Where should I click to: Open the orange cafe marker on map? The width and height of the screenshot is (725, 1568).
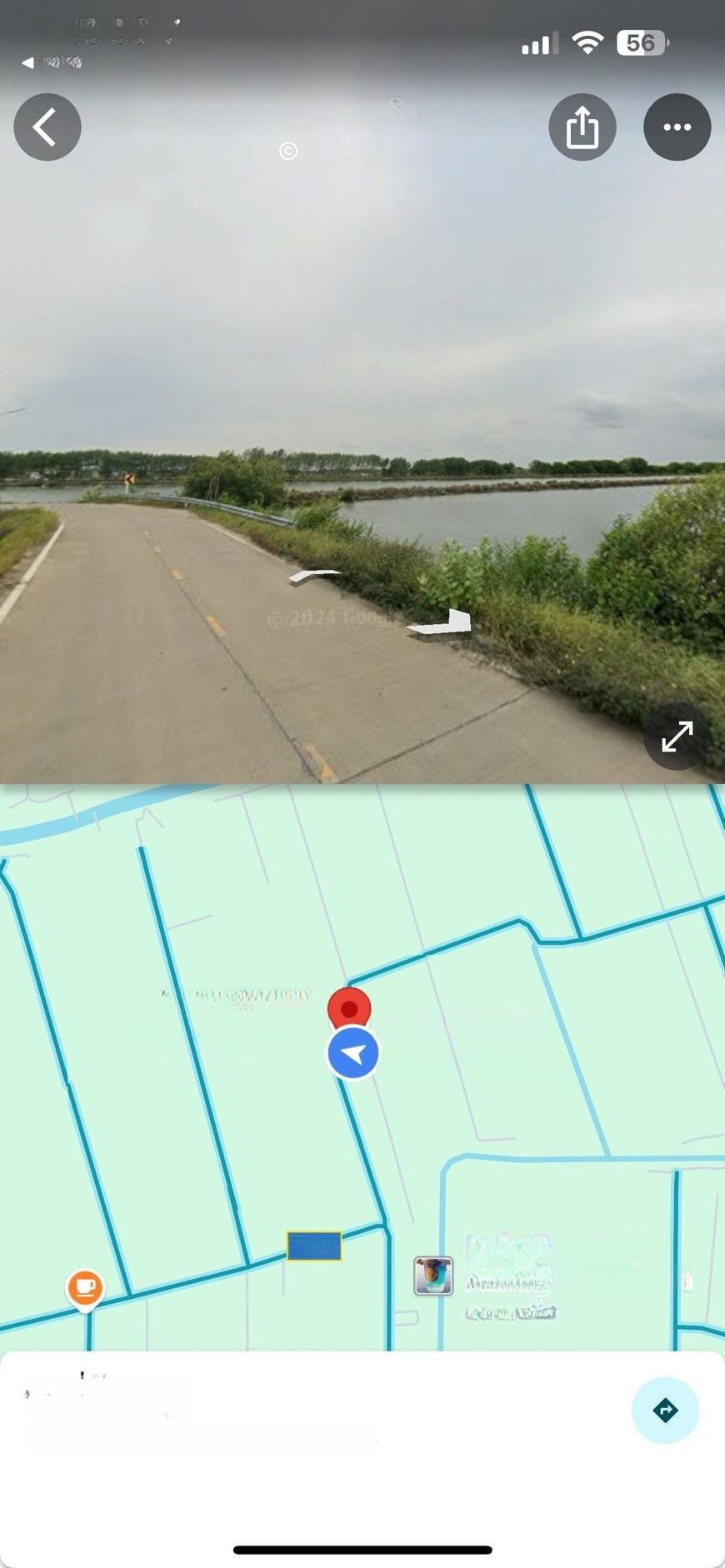(85, 1289)
